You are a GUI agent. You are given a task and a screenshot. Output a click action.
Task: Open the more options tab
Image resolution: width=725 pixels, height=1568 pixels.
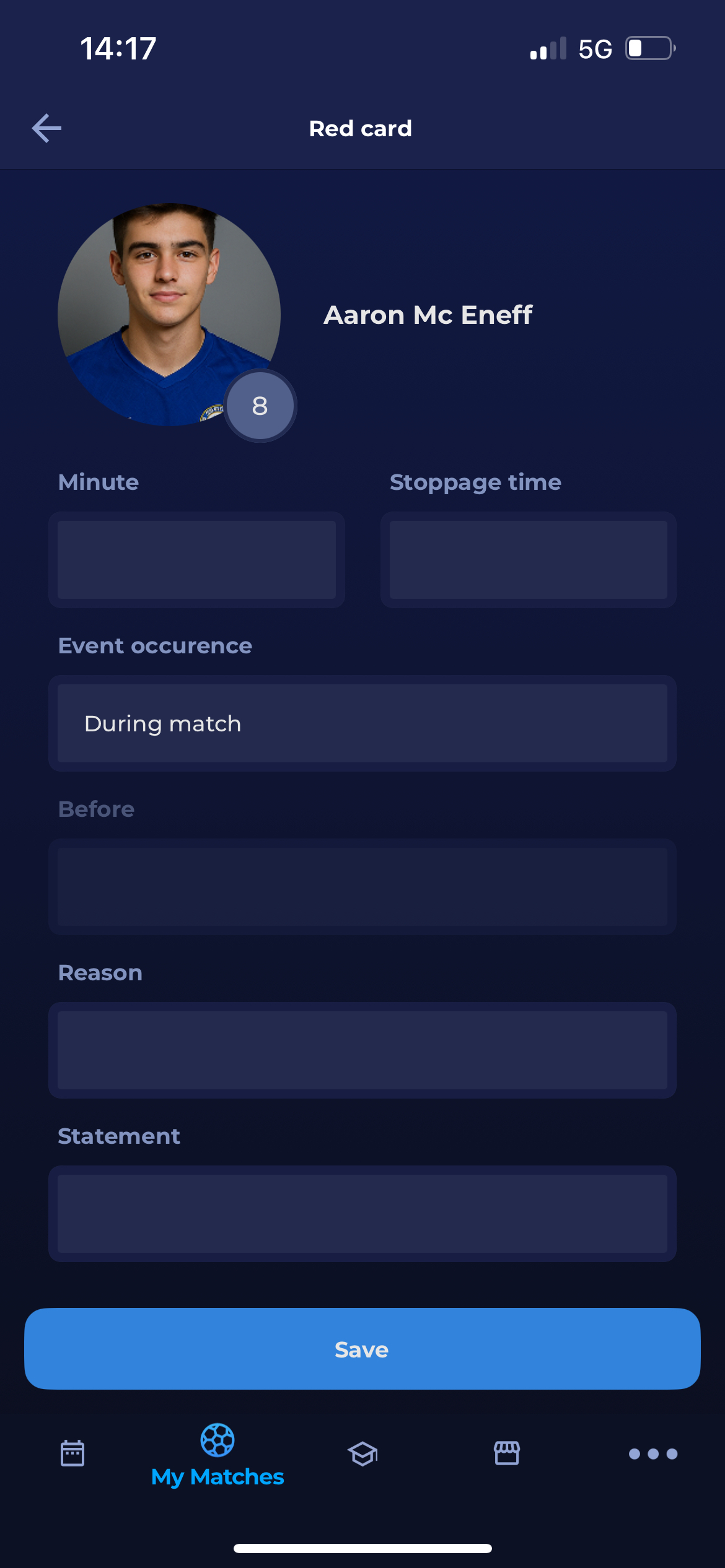[x=652, y=1453]
